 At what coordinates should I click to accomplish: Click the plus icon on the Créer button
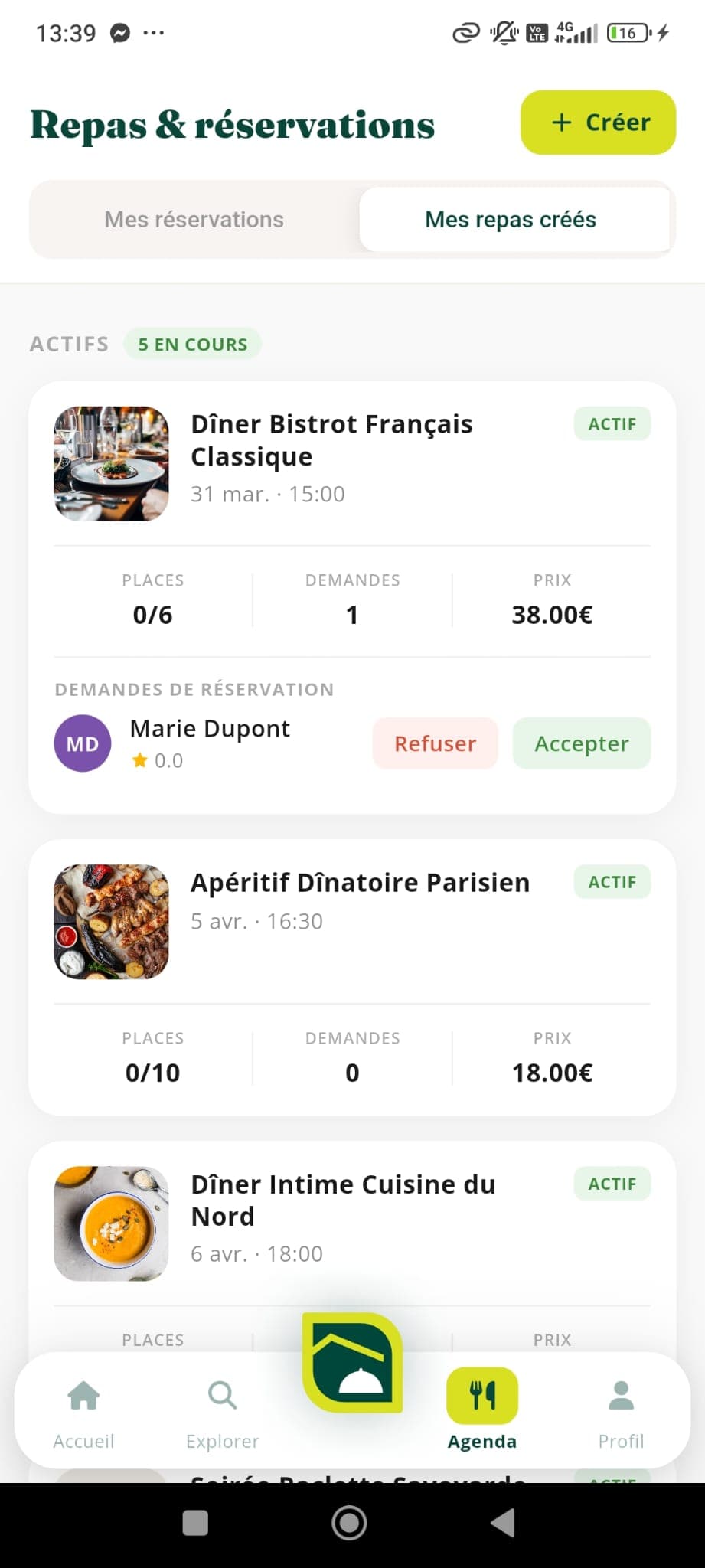563,122
